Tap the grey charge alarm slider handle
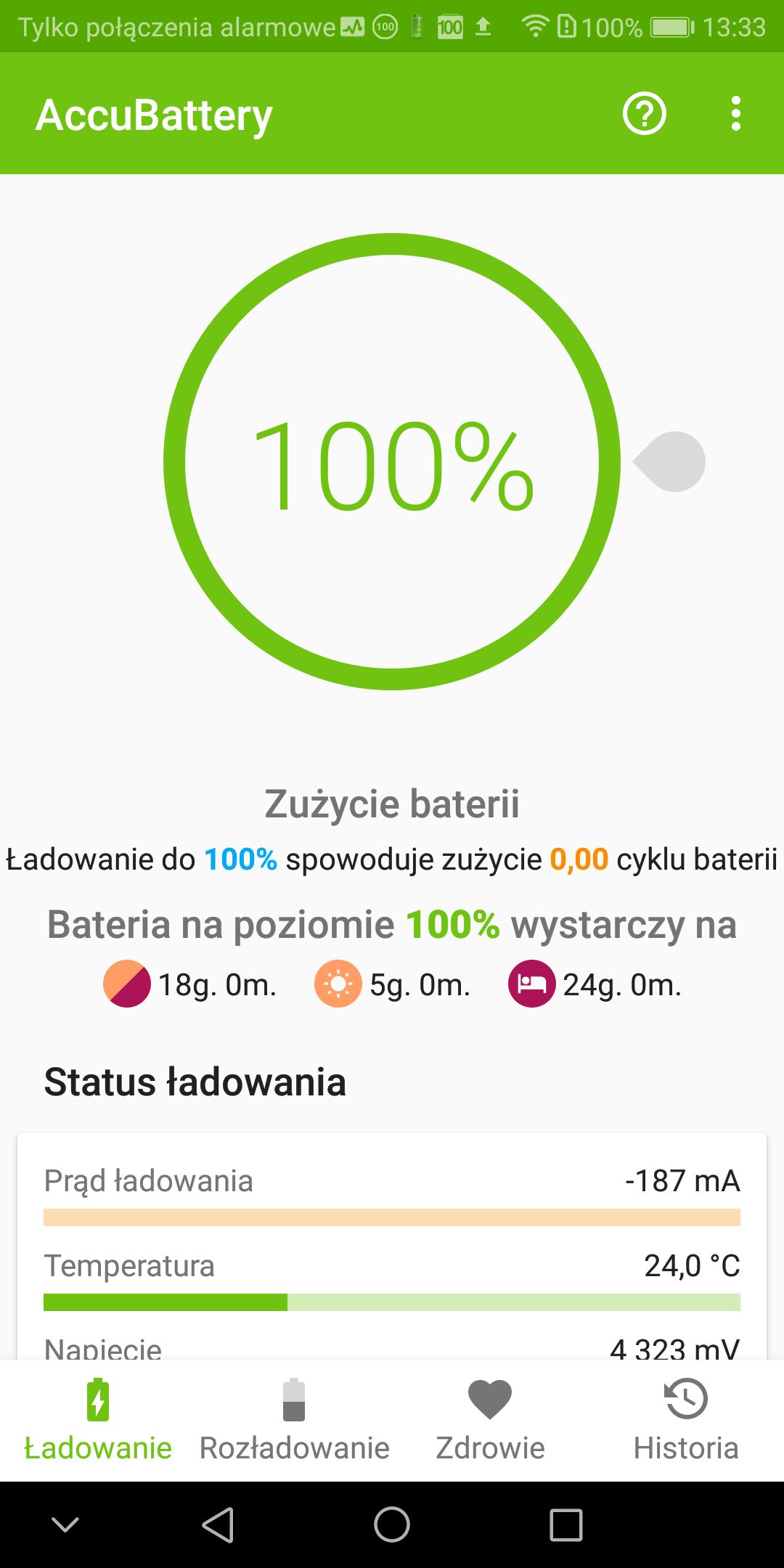Viewport: 784px width, 1568px height. [669, 462]
